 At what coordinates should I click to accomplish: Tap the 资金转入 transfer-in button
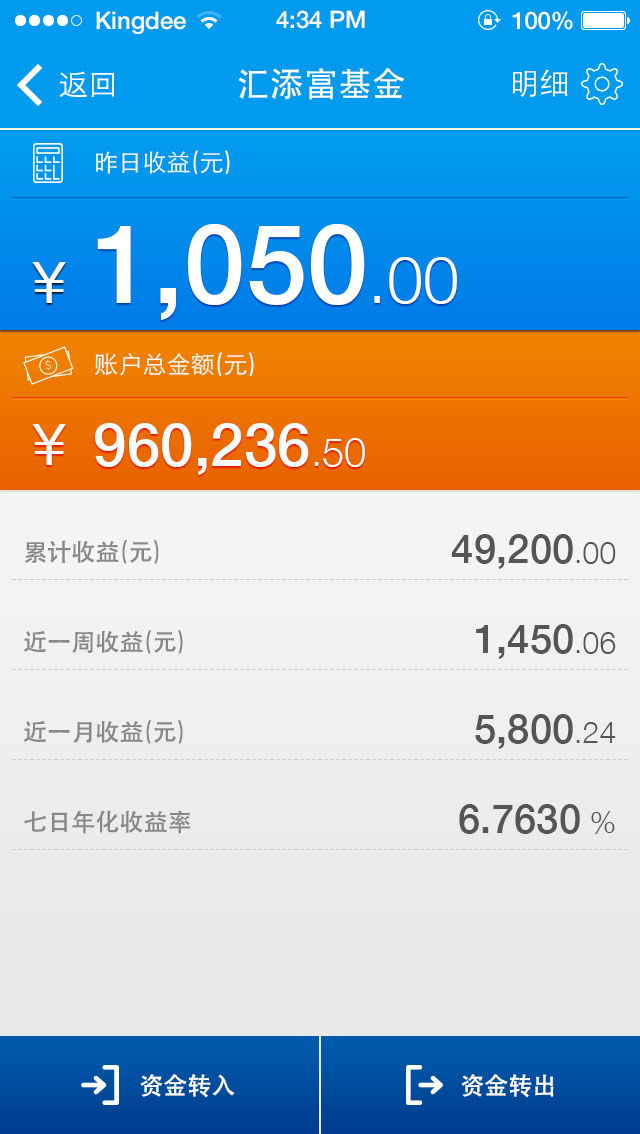point(160,1085)
